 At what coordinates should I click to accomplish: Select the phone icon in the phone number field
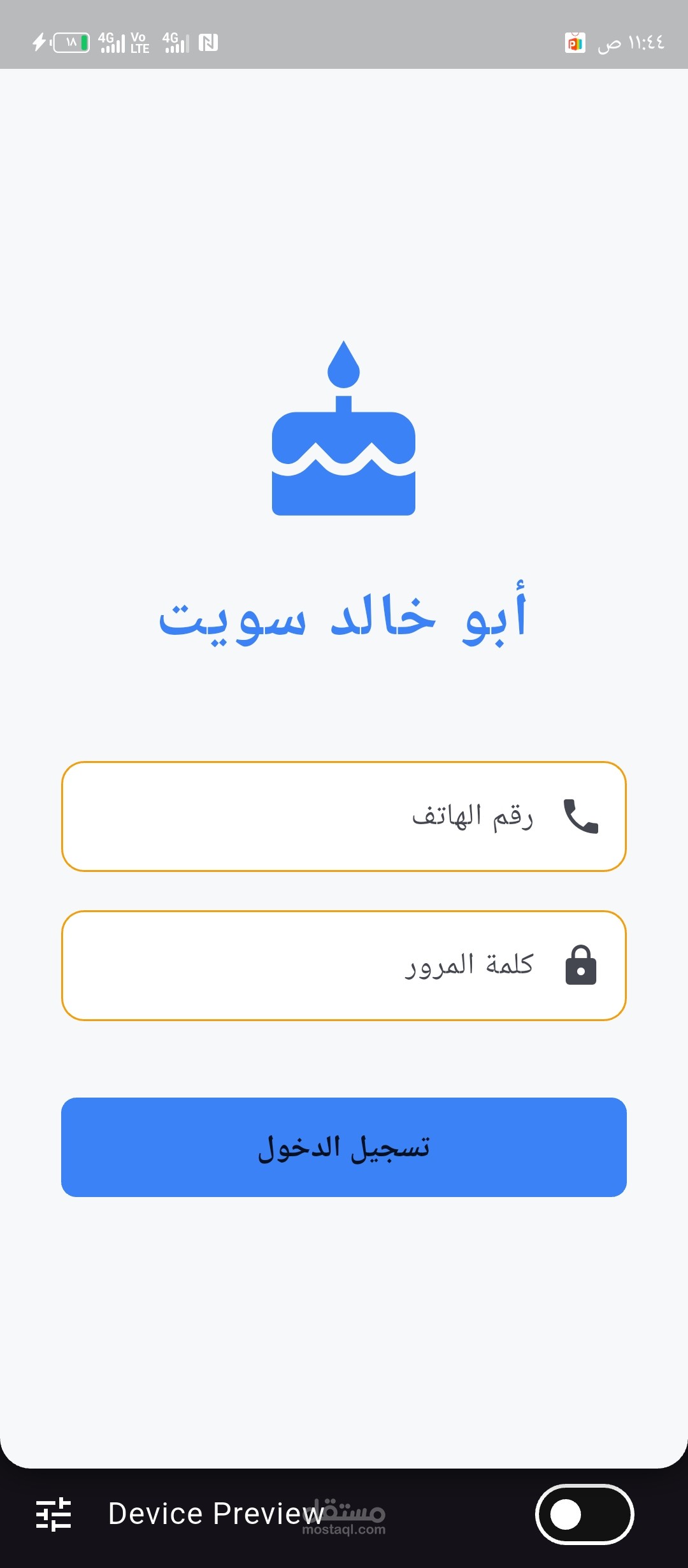pos(580,818)
